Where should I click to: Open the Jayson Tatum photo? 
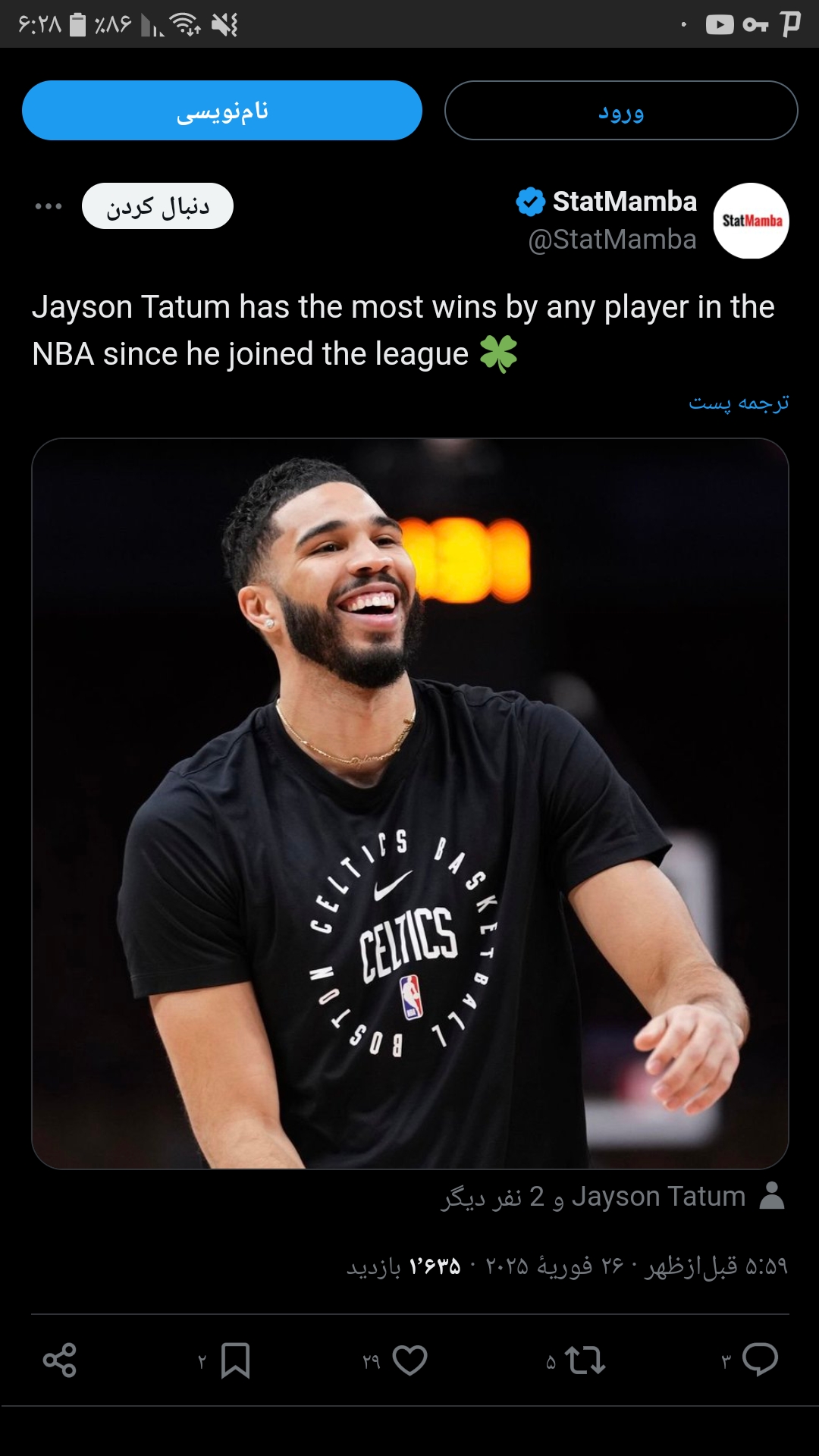pyautogui.click(x=410, y=804)
